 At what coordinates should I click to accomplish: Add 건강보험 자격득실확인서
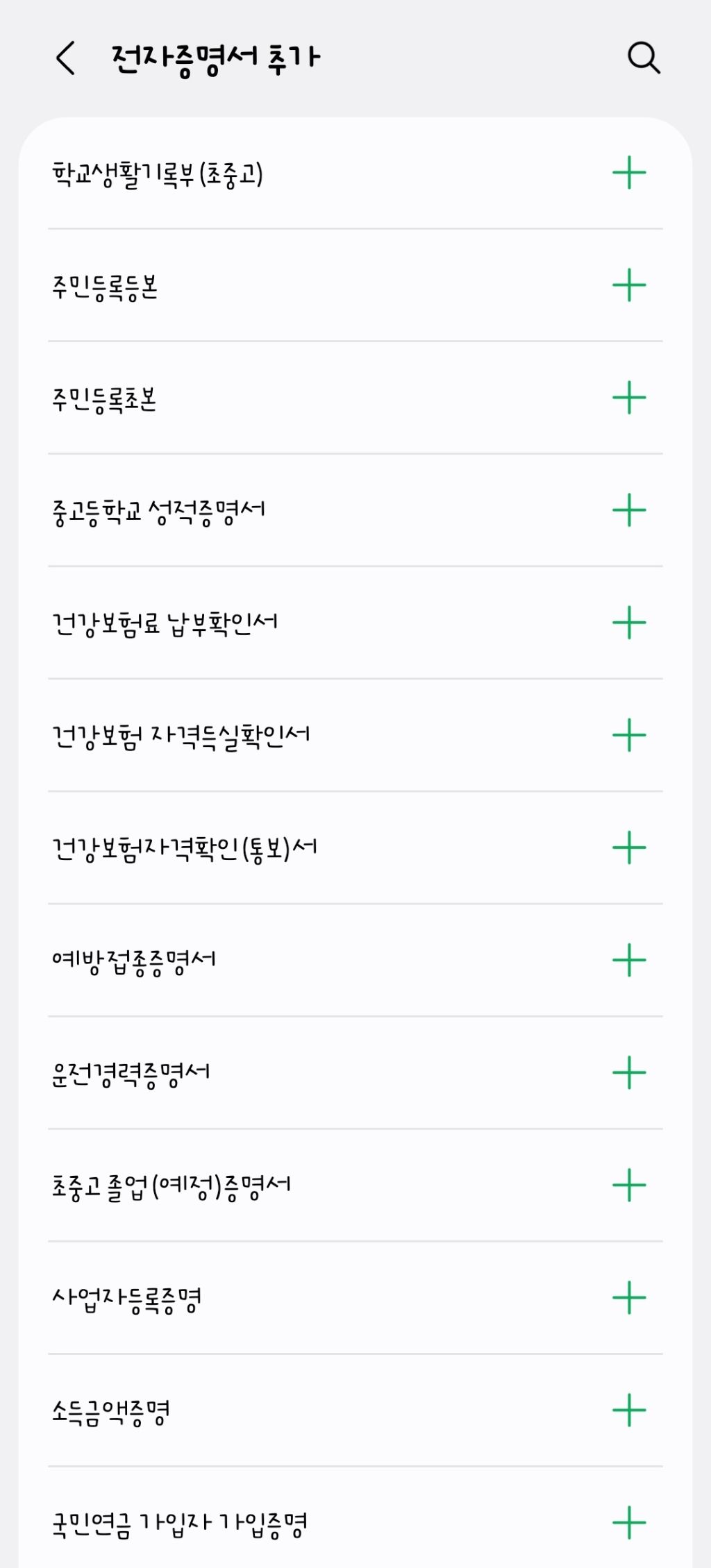coord(629,735)
